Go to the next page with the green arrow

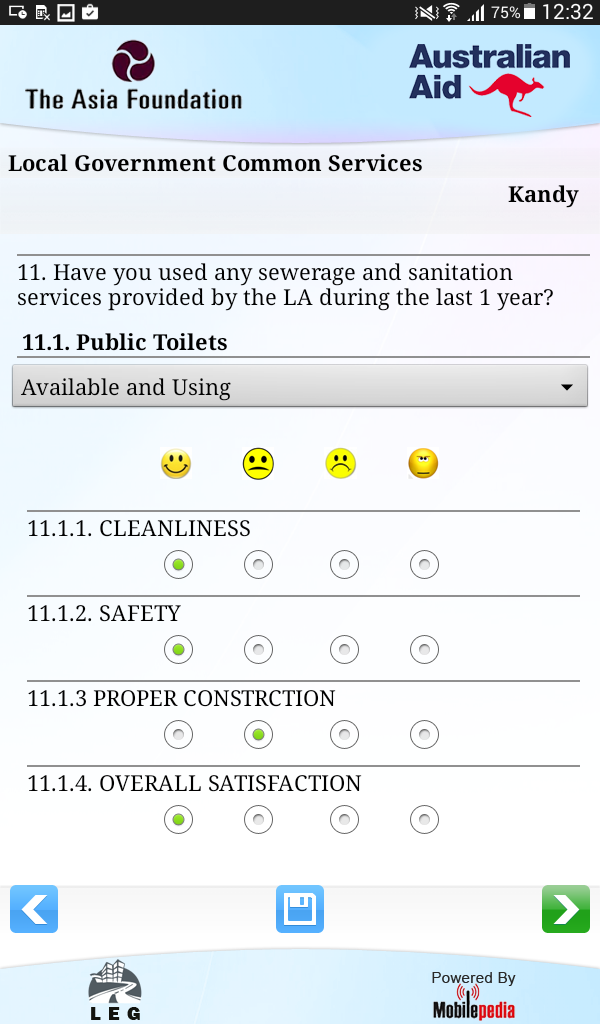pyautogui.click(x=565, y=908)
